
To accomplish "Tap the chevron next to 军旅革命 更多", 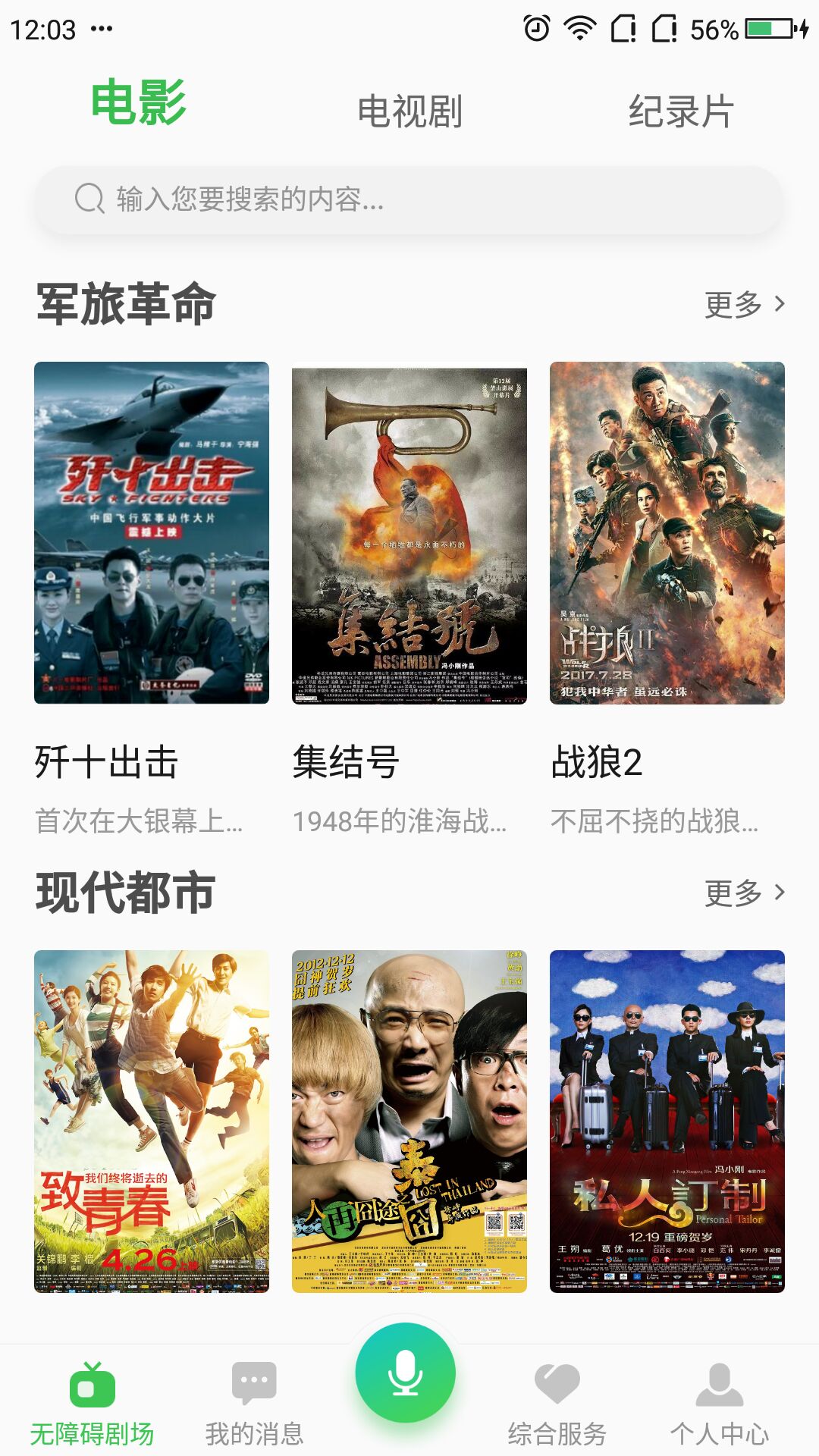I will click(778, 305).
